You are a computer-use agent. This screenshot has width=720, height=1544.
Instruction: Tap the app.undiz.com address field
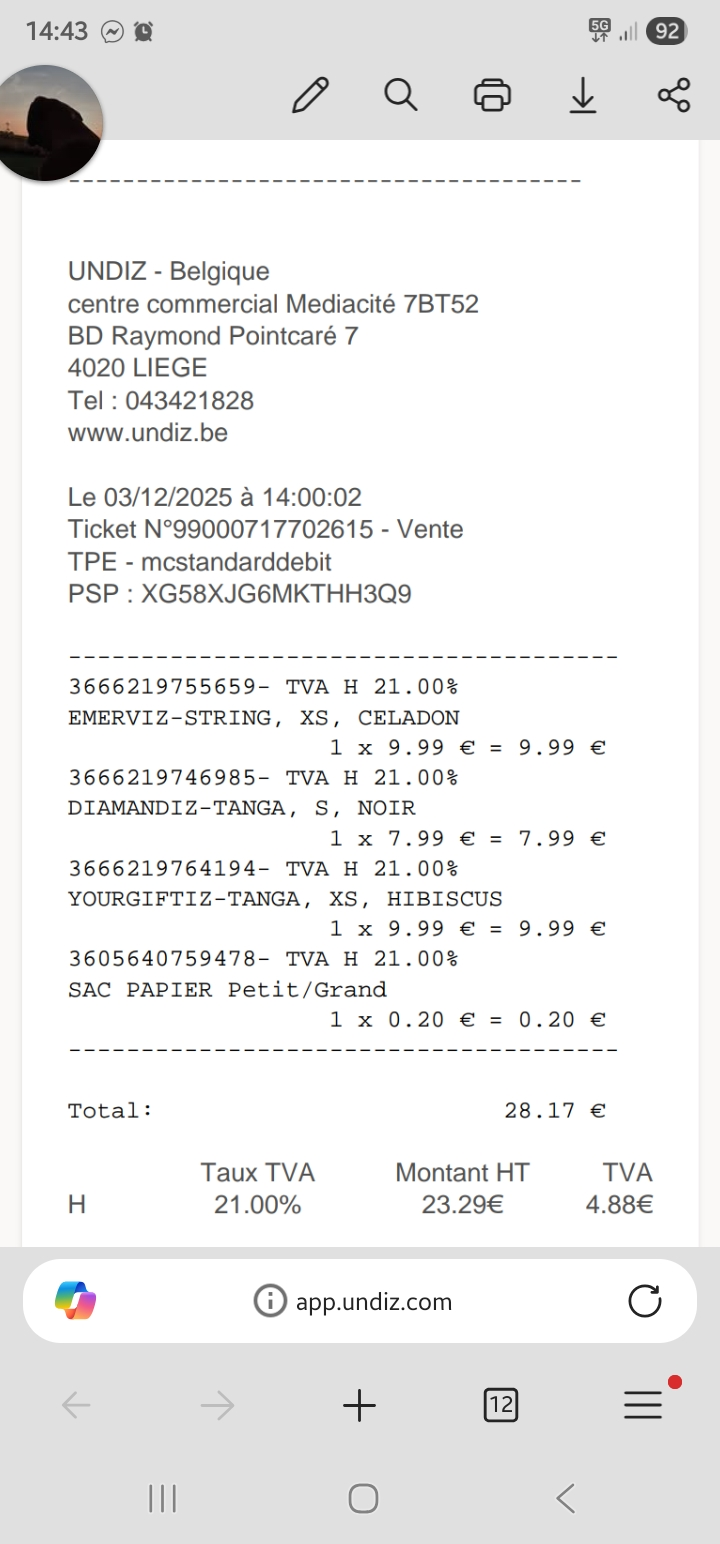coord(373,1301)
